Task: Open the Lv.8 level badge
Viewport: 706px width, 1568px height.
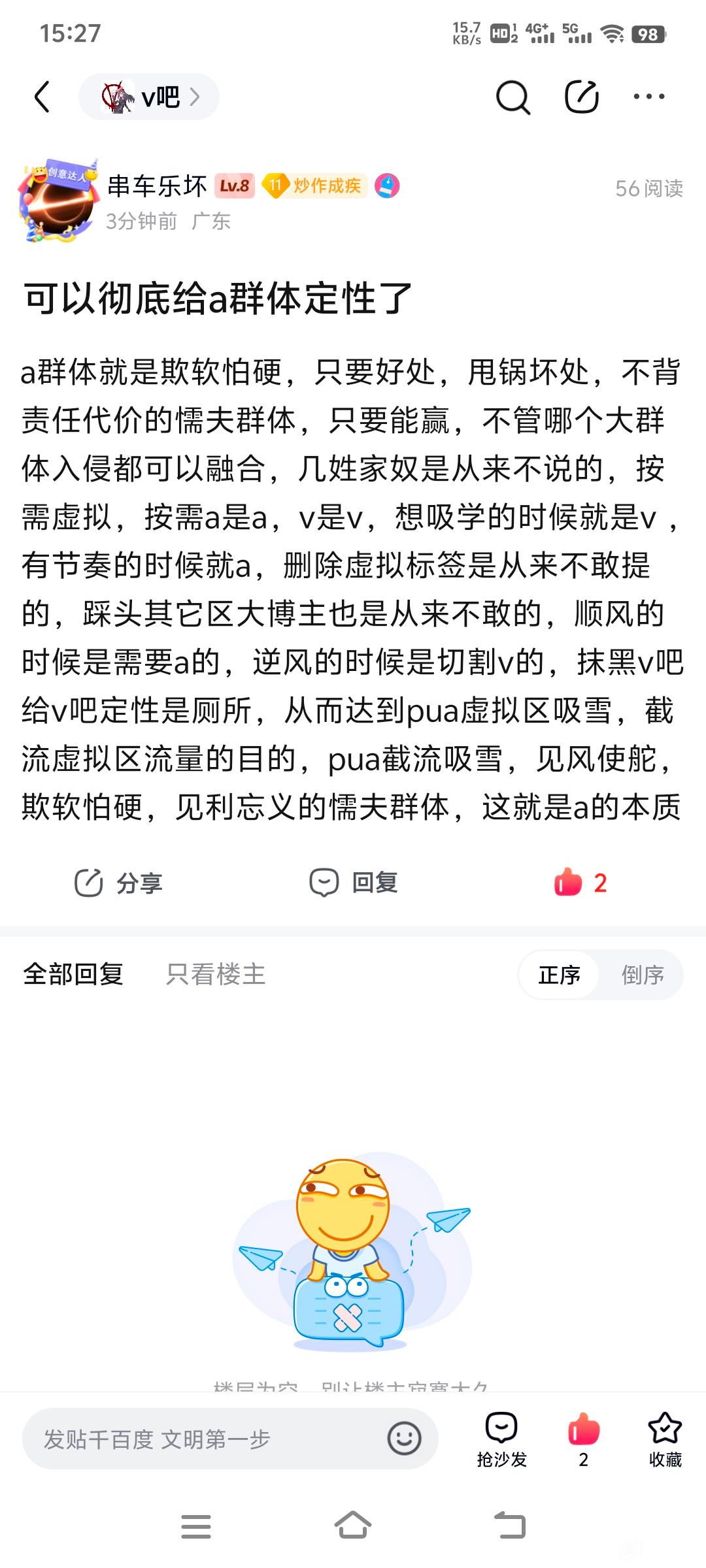Action: pos(235,186)
